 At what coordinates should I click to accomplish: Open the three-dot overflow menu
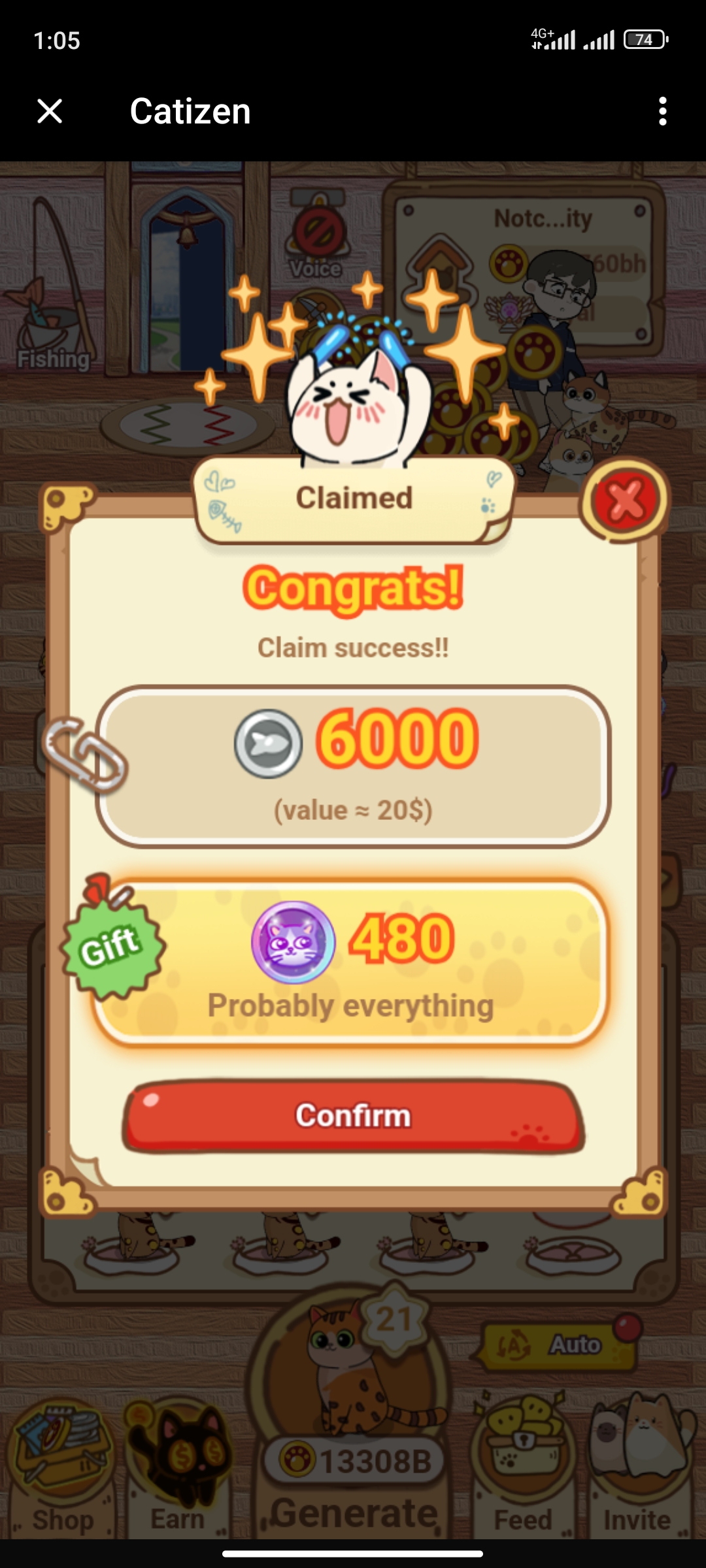(x=663, y=111)
